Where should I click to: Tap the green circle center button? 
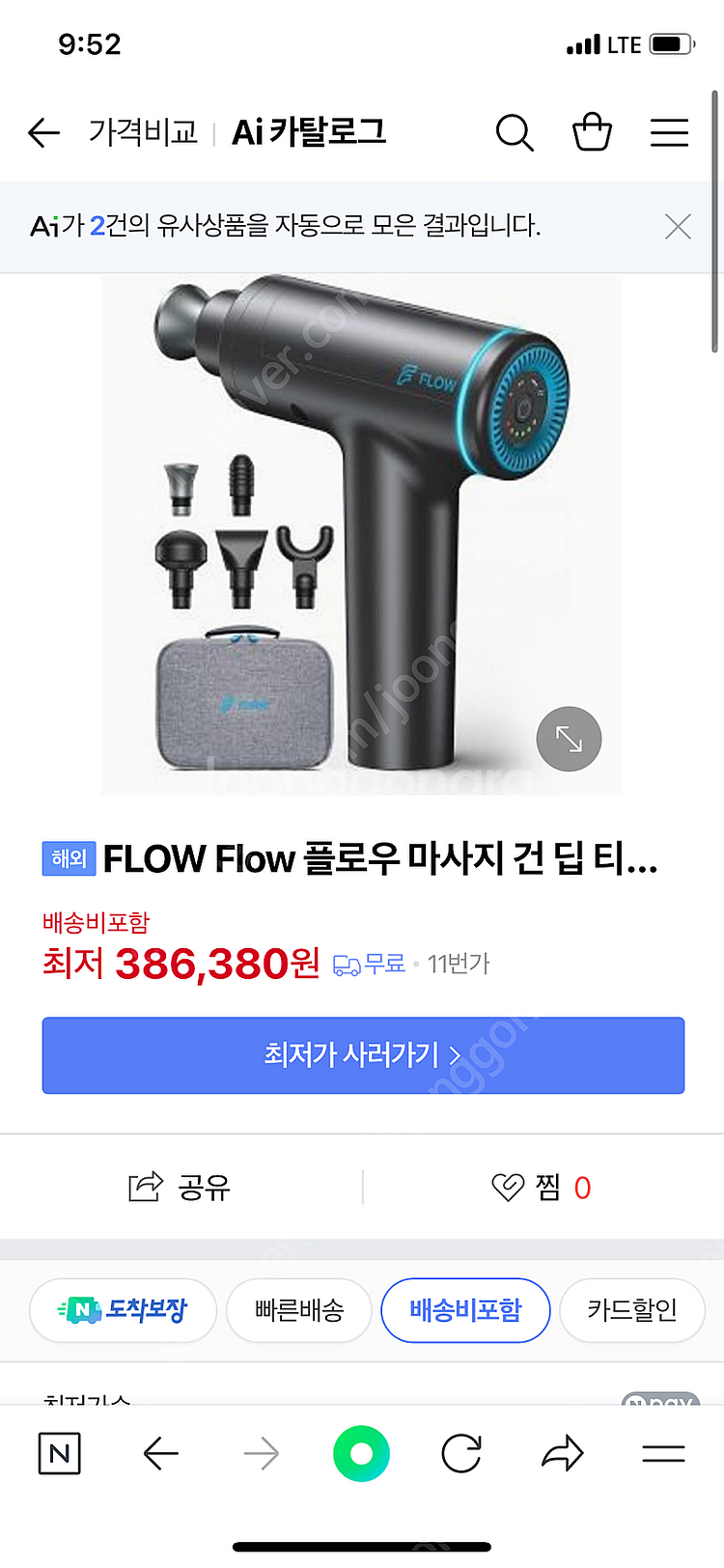(x=361, y=1453)
